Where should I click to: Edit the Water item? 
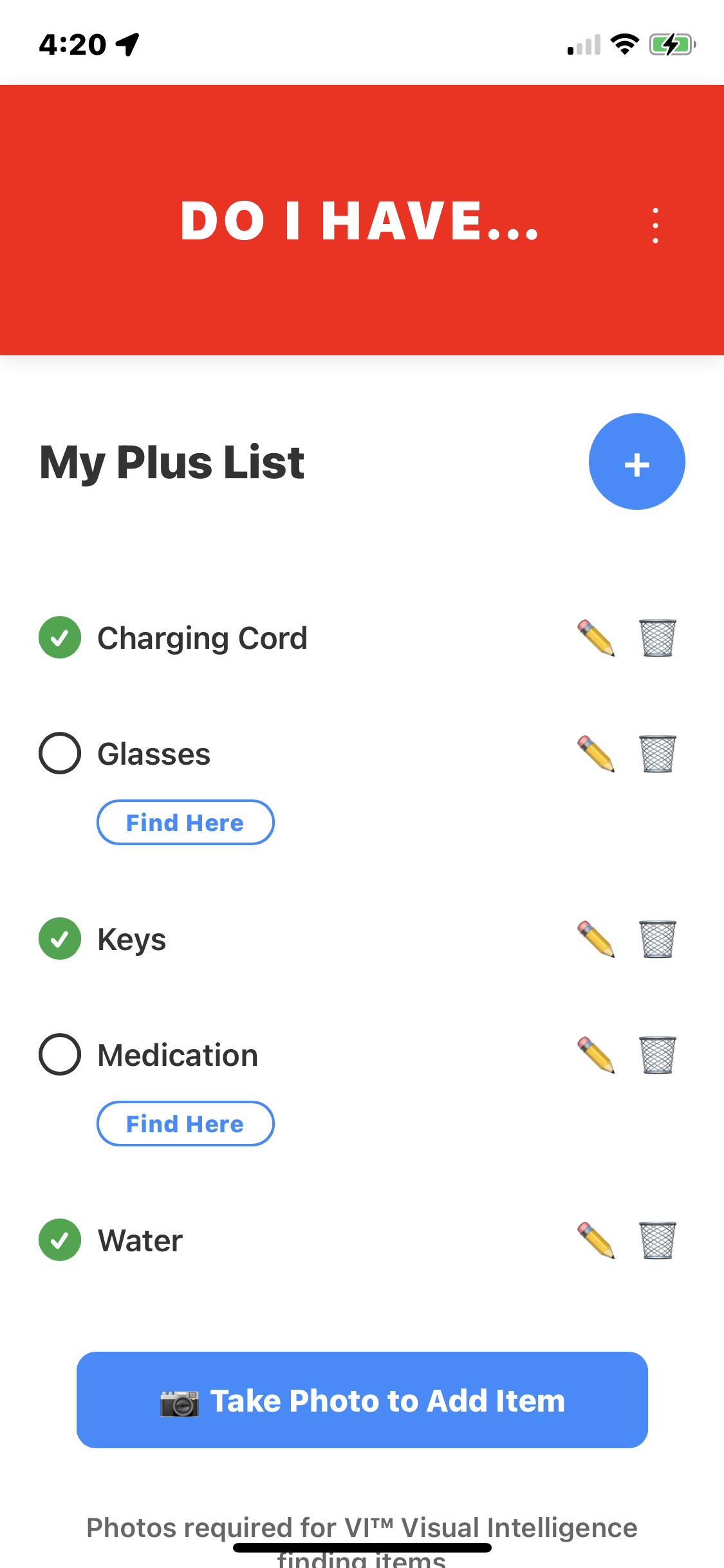pyautogui.click(x=595, y=1239)
